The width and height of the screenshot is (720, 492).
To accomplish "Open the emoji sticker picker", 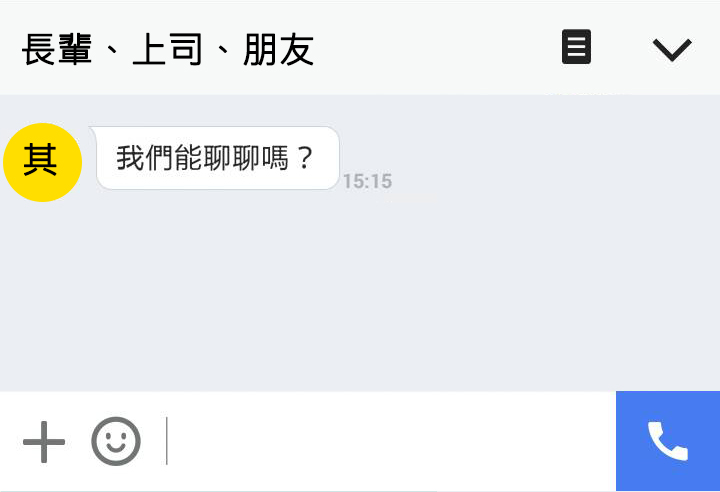I will [x=116, y=441].
